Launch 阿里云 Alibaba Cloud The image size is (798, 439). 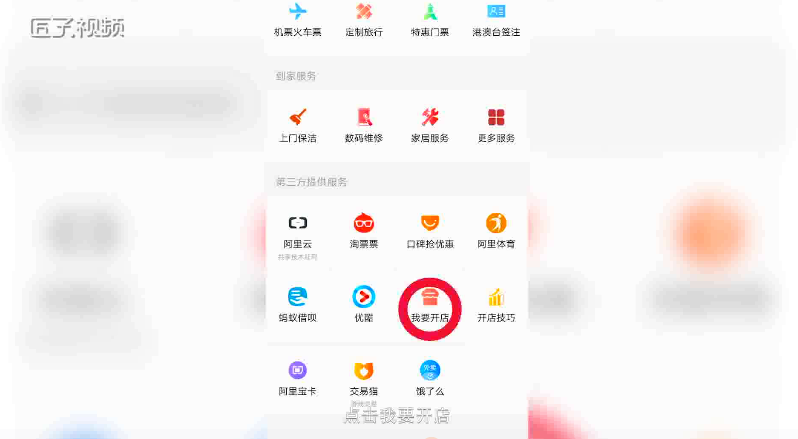(298, 230)
